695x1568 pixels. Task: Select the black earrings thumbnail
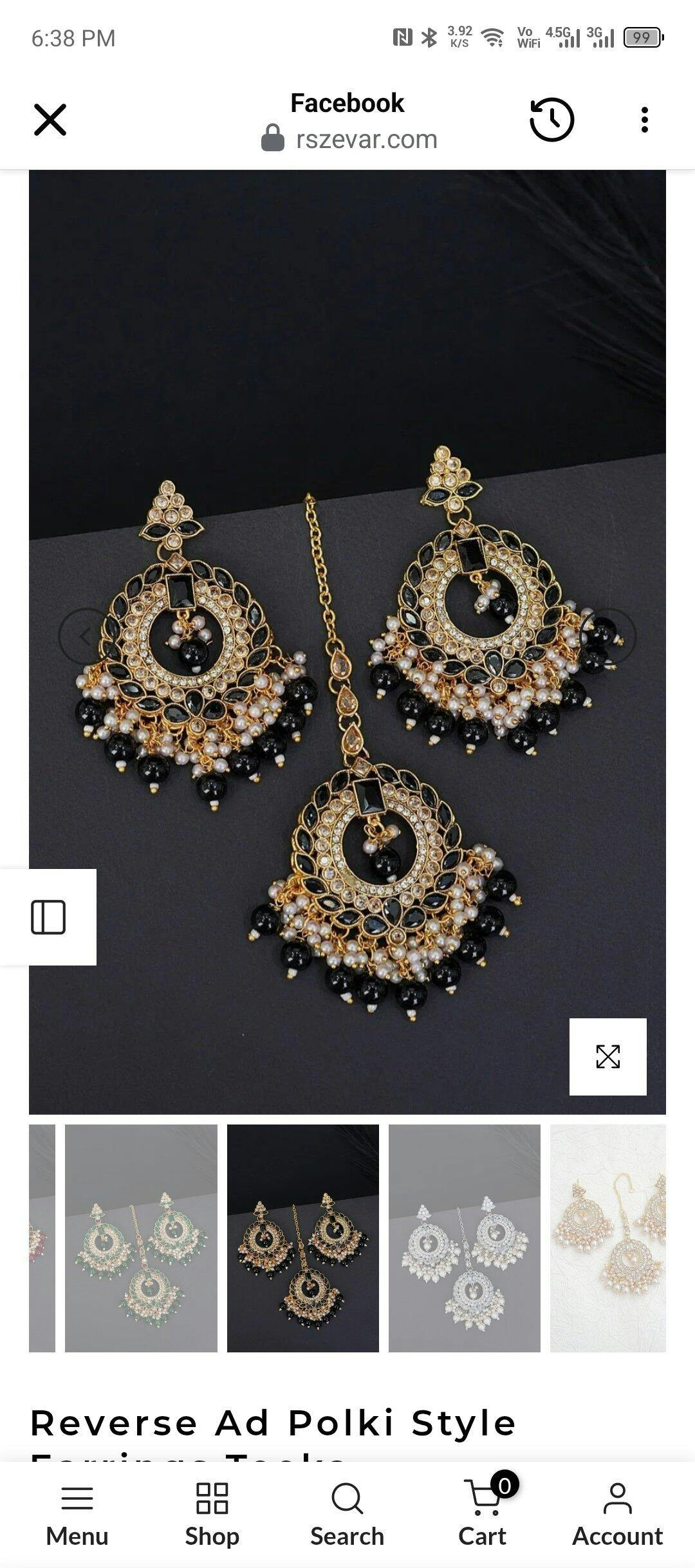[x=303, y=1238]
